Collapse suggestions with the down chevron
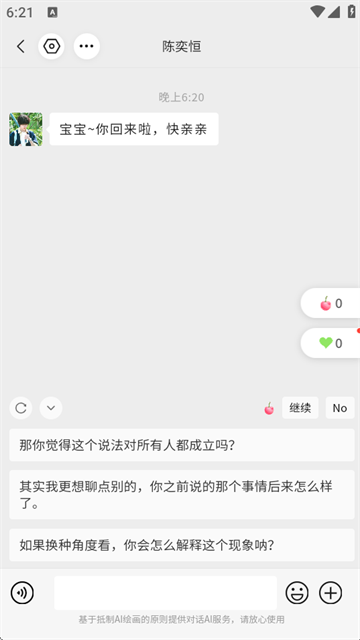The height and width of the screenshot is (640, 360). [51, 408]
